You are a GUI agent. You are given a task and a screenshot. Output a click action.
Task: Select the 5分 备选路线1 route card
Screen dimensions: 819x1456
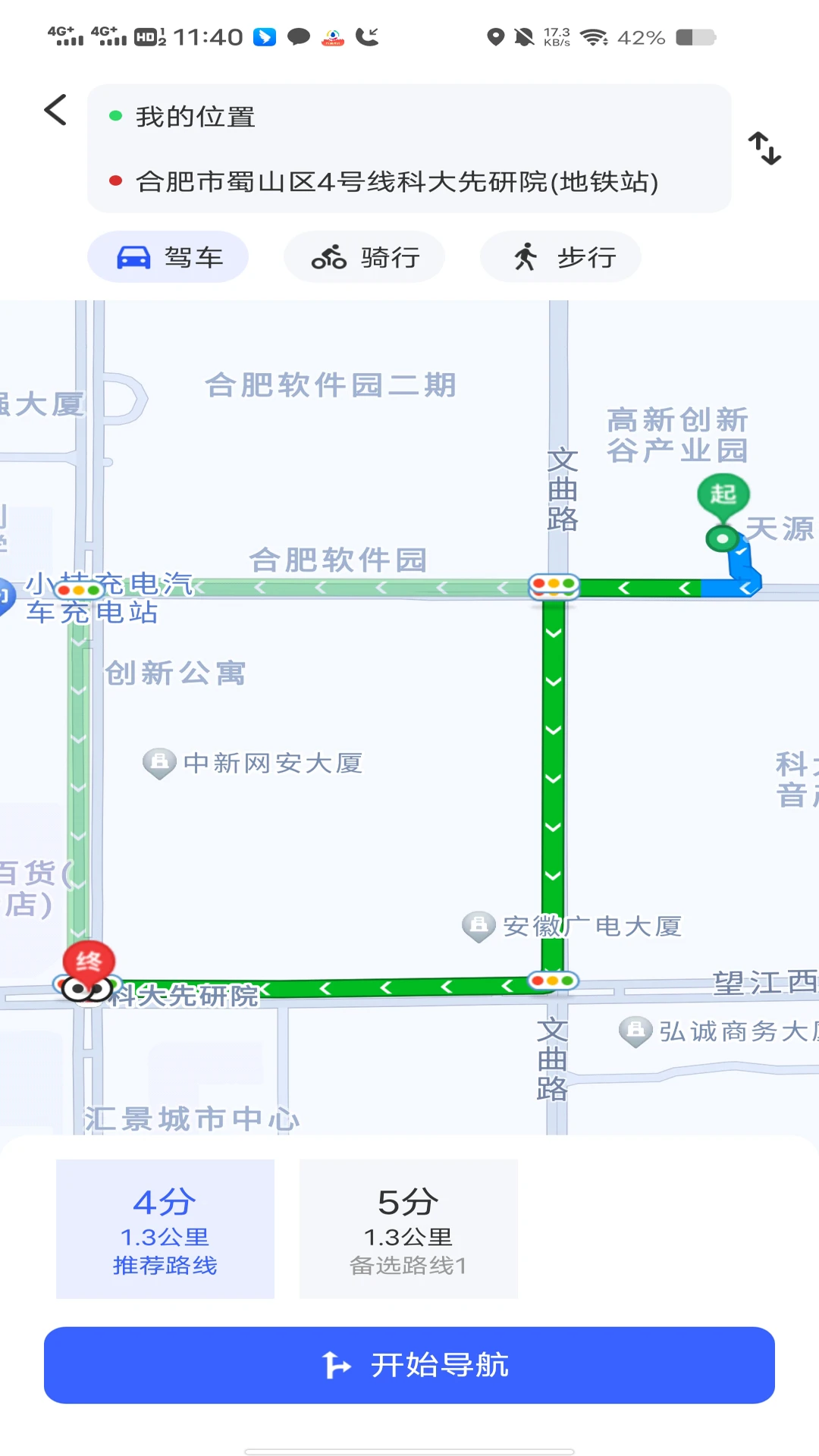click(409, 1229)
